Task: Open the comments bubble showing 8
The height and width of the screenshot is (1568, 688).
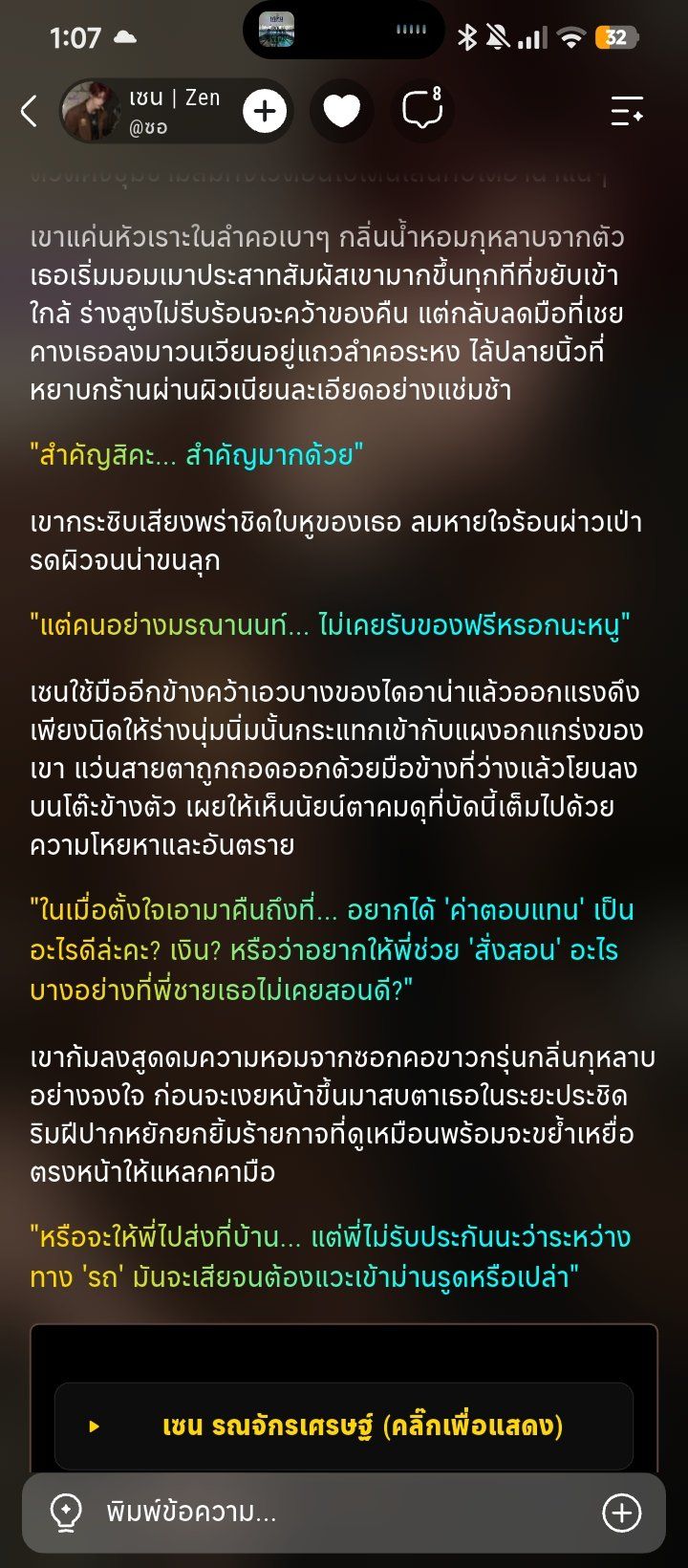Action: 422,111
